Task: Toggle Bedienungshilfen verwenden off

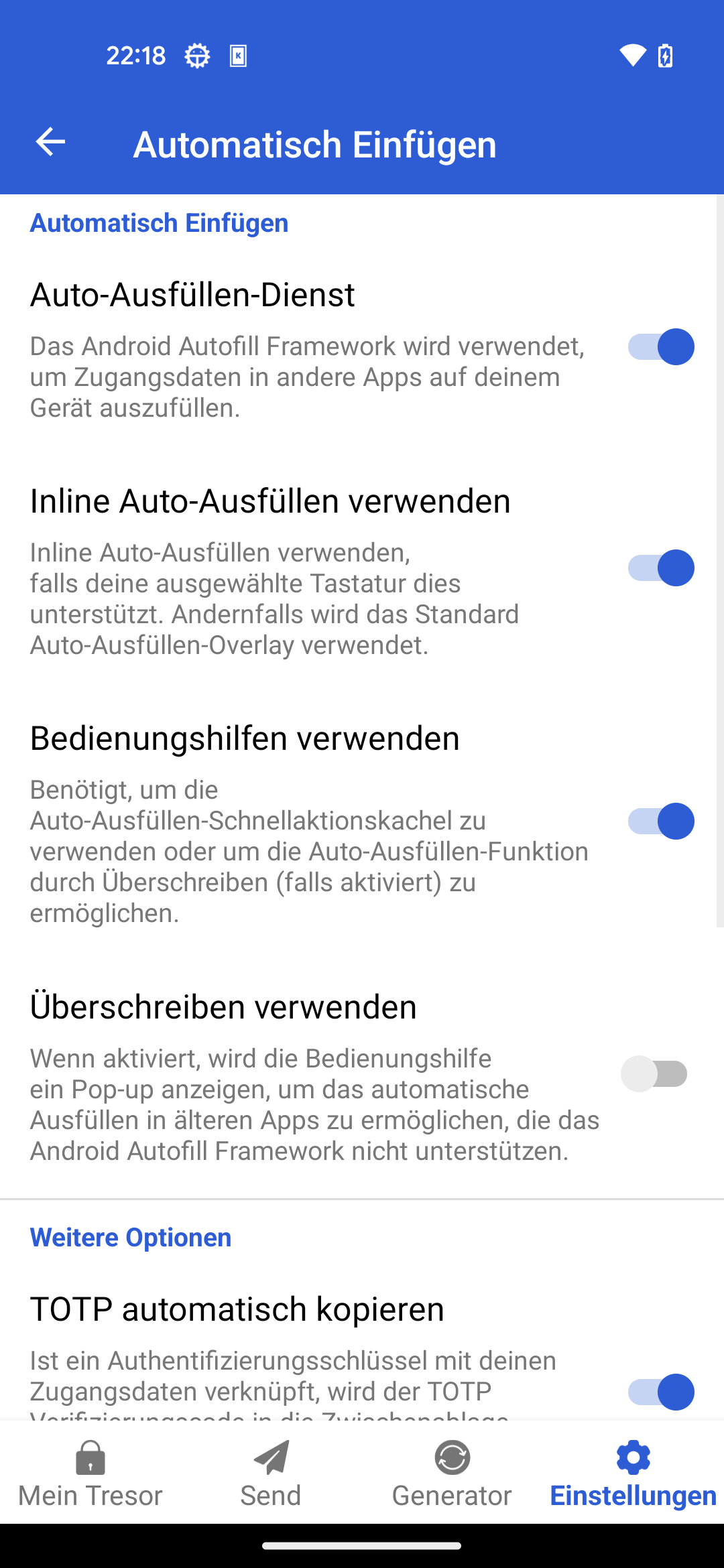Action: tap(660, 822)
